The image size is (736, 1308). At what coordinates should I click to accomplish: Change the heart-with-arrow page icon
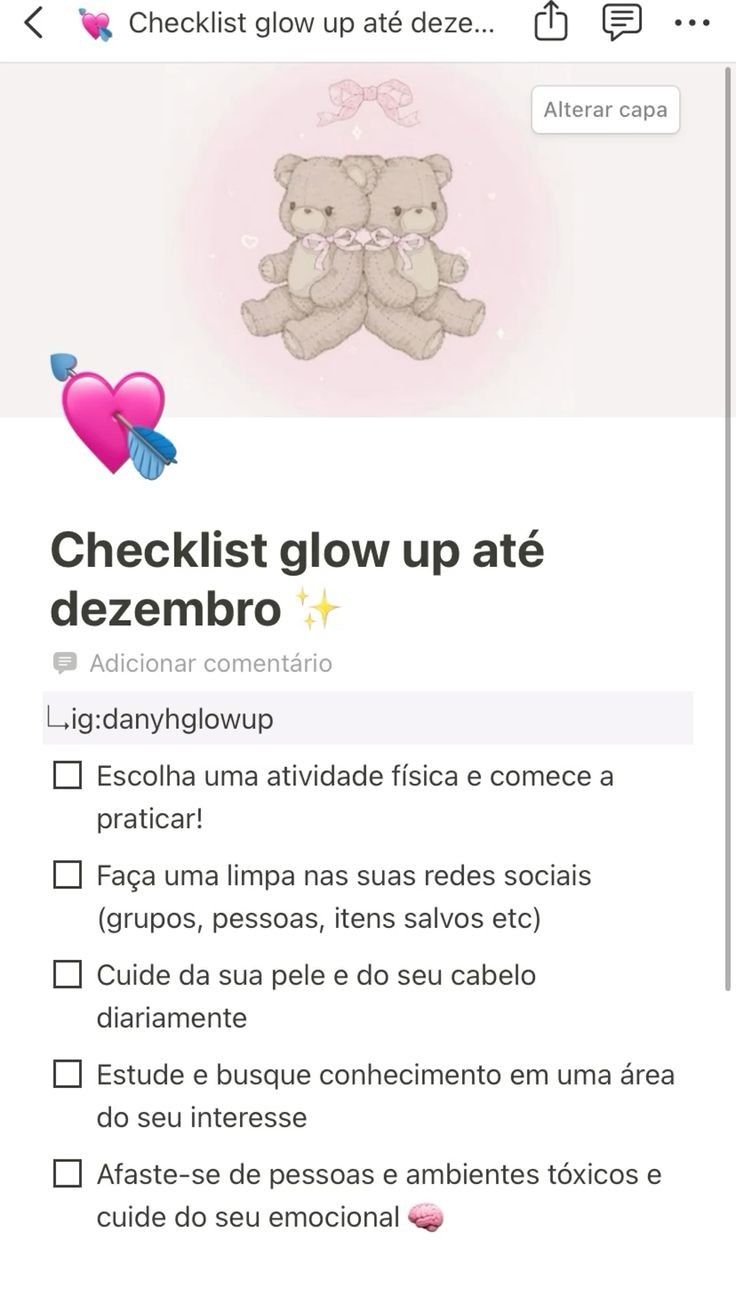113,415
